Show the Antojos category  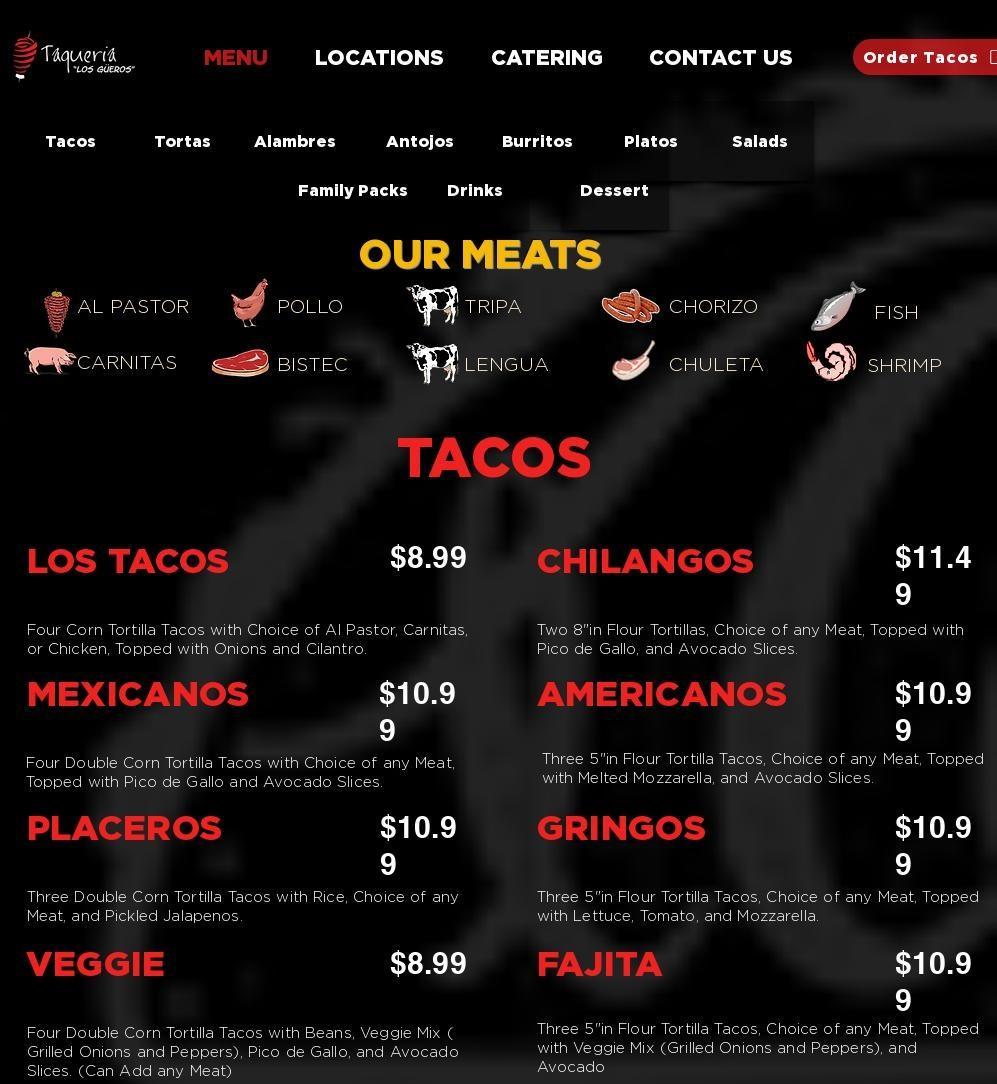point(420,141)
